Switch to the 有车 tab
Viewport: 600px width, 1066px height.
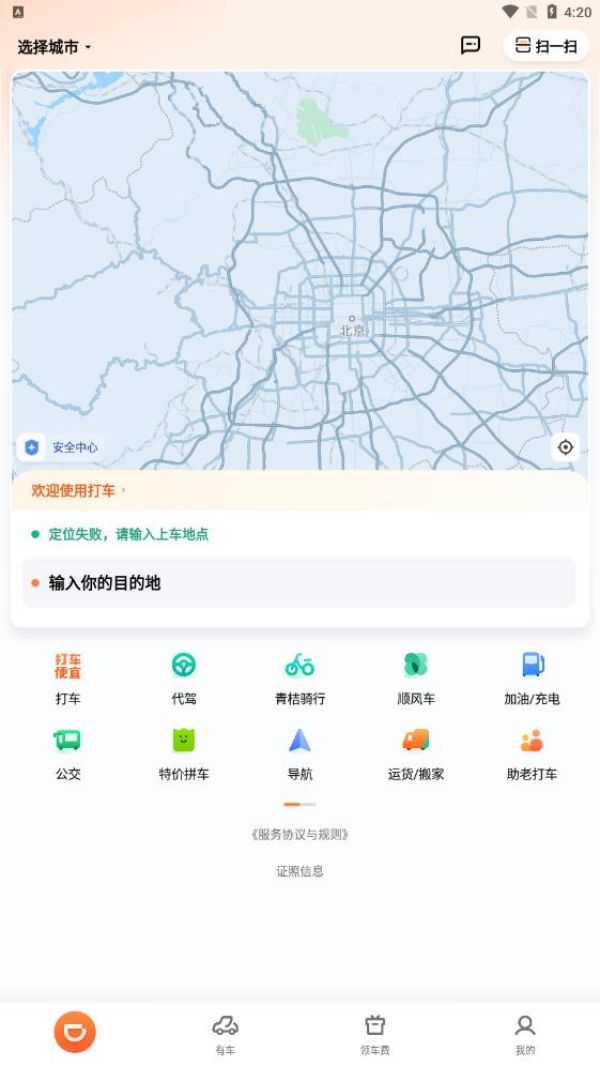(x=225, y=1033)
